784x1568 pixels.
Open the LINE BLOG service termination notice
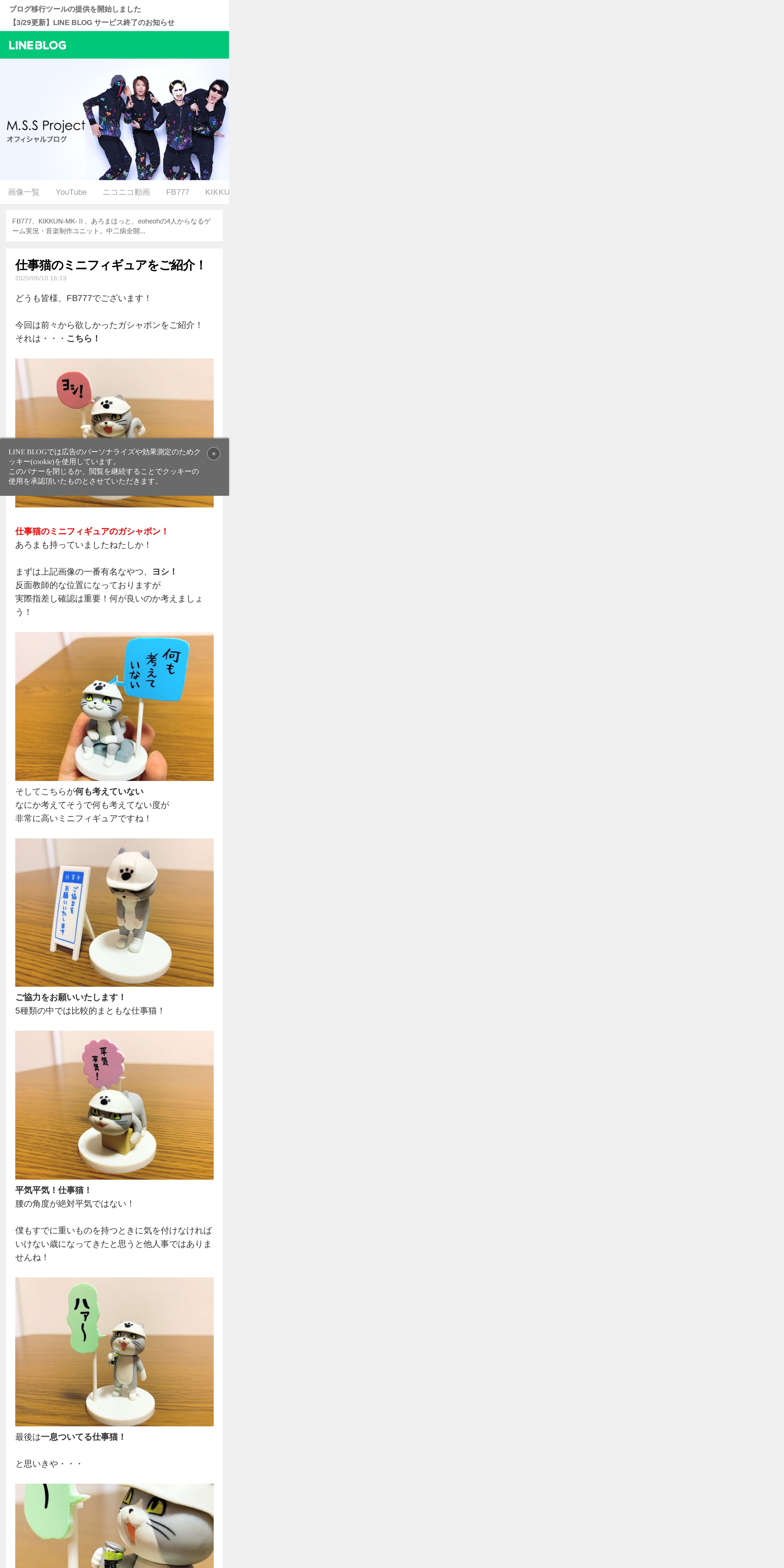92,23
